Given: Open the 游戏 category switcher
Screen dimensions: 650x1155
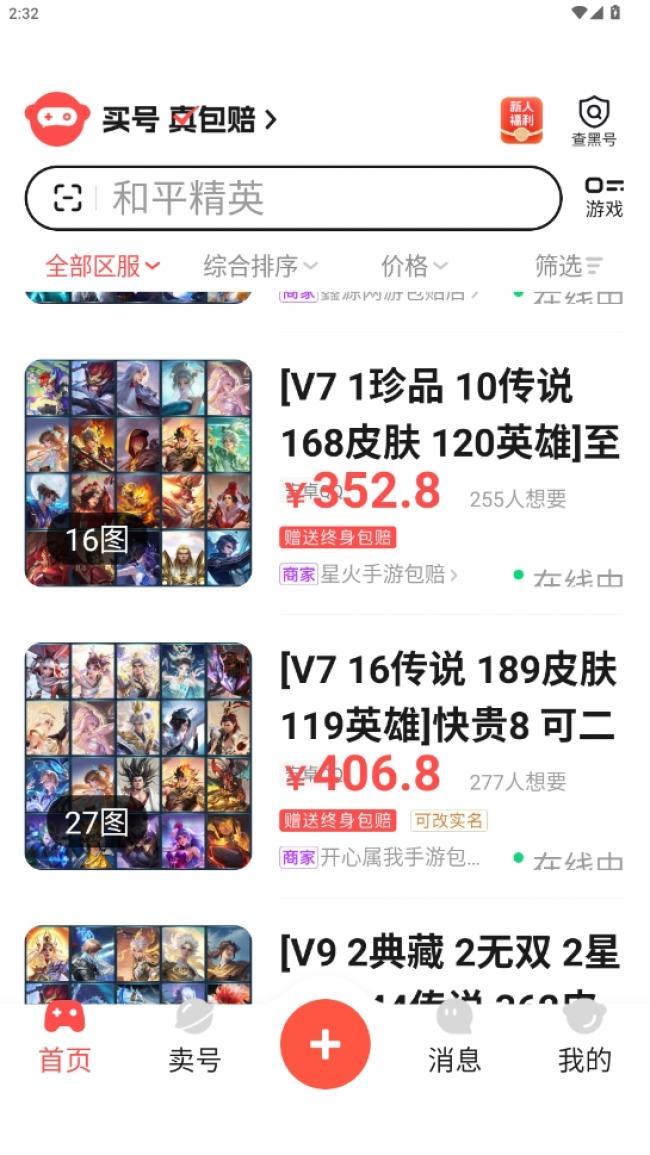Looking at the screenshot, I should pos(604,197).
